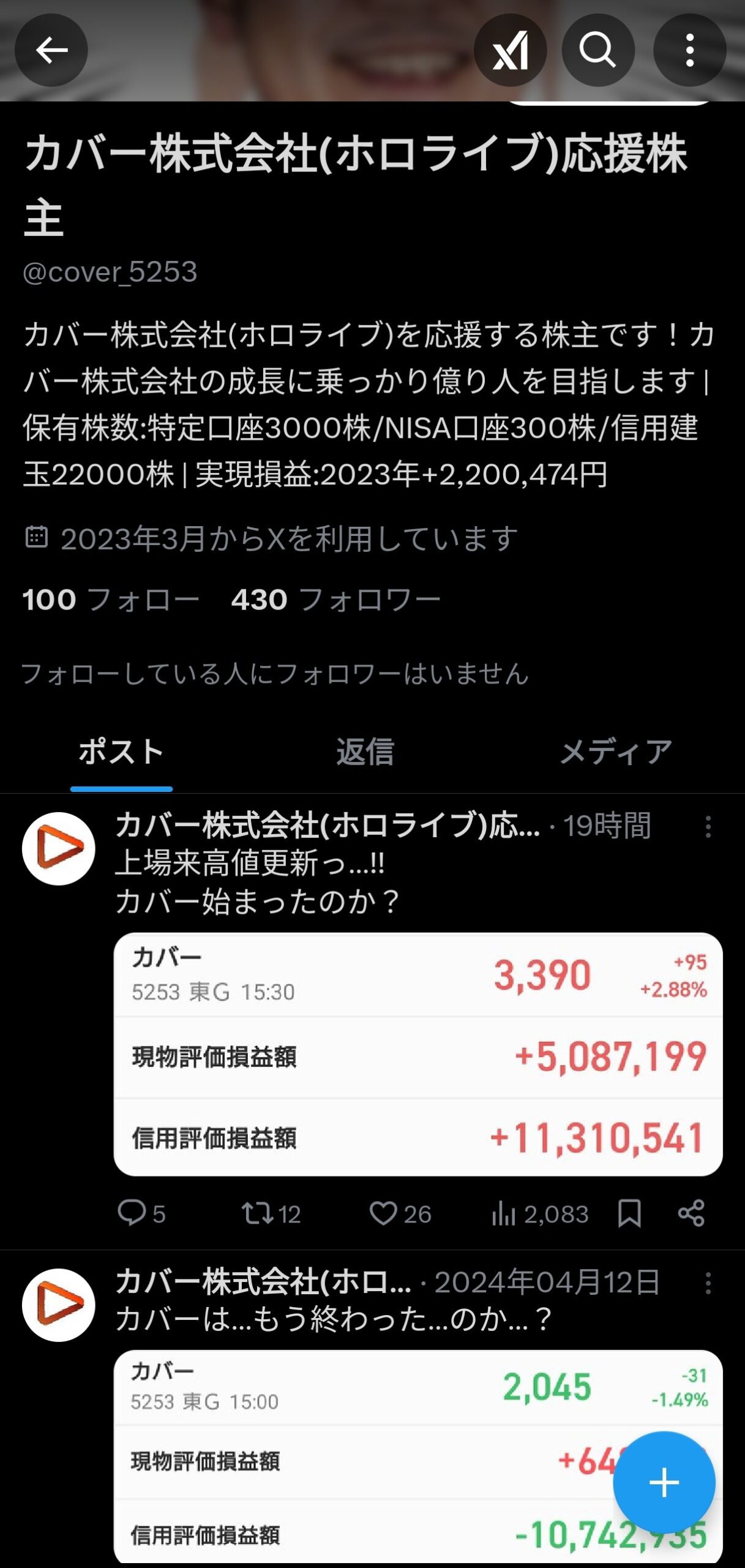Switch to the メディア tab
Image resolution: width=745 pixels, height=1568 pixels.
coord(615,752)
